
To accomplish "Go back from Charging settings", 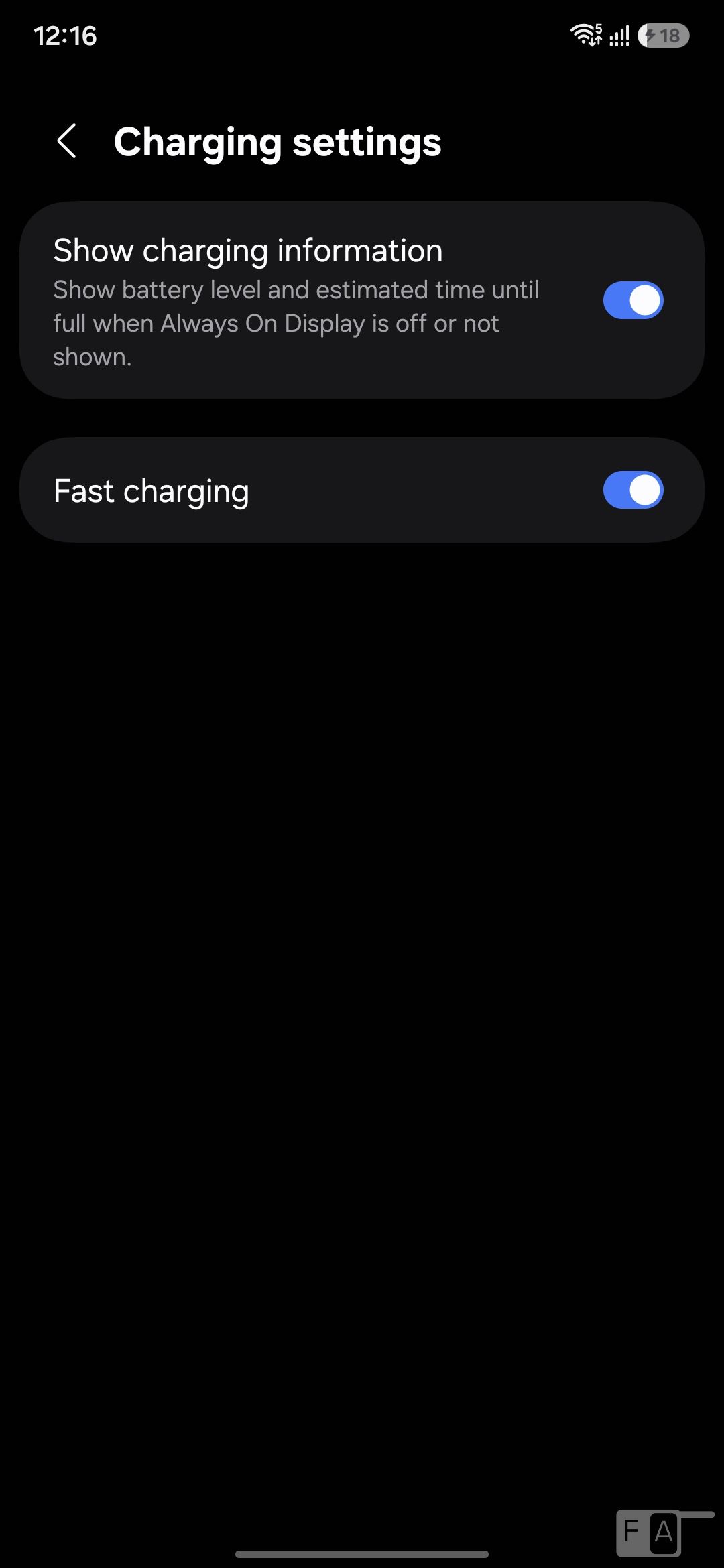I will [x=66, y=141].
